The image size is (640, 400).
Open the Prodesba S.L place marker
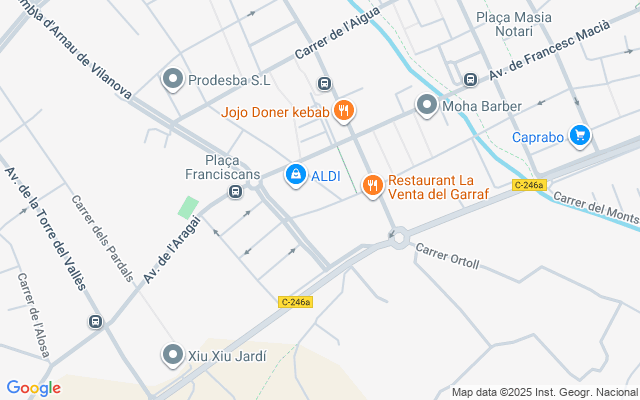click(173, 79)
